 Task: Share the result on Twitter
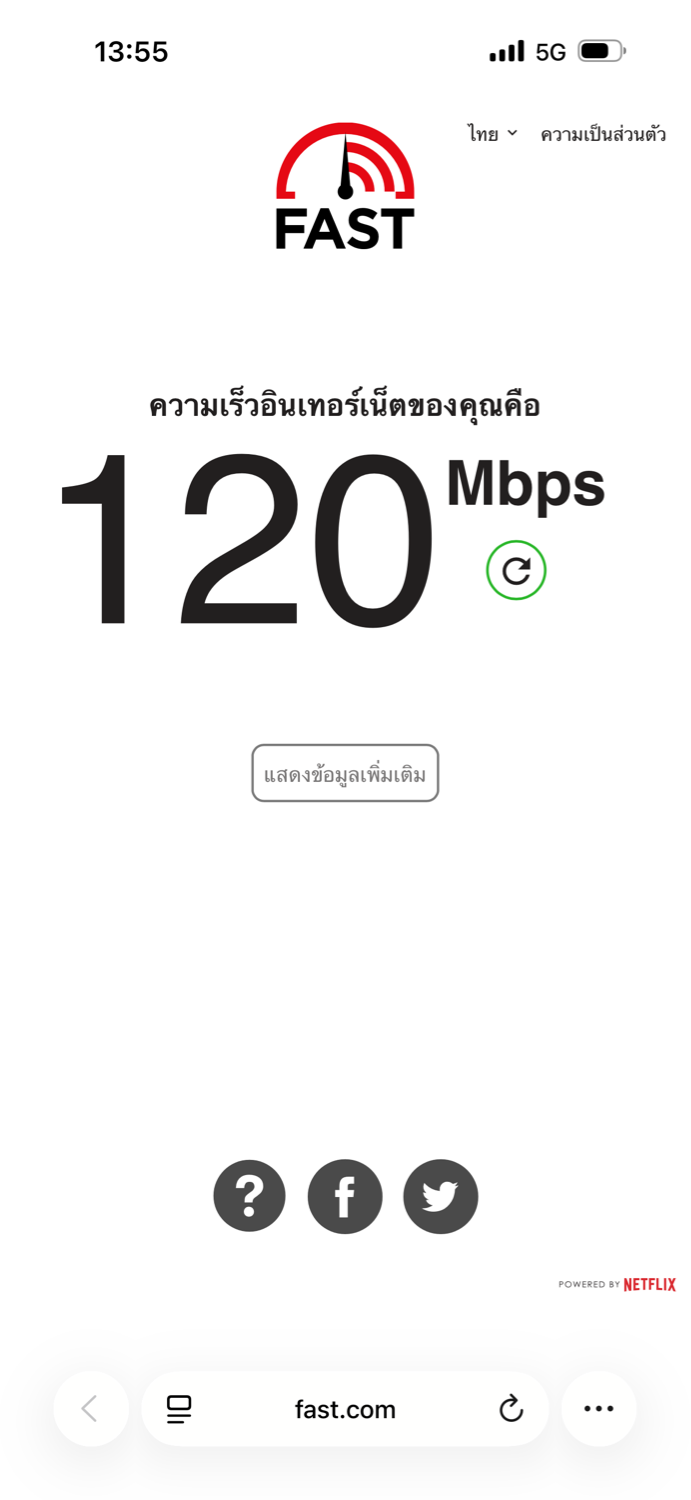[440, 1196]
